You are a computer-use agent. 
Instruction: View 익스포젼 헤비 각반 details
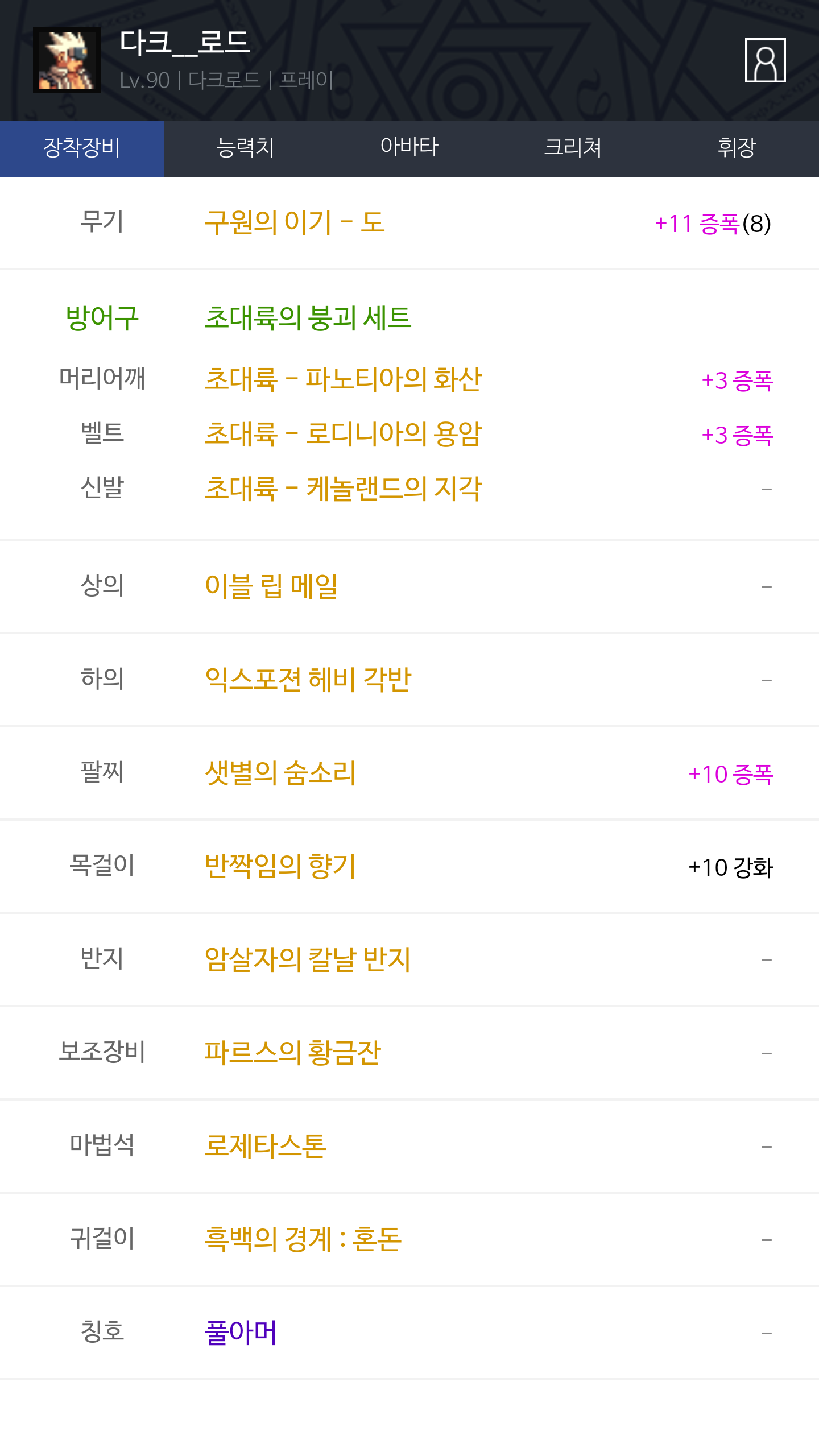[308, 680]
